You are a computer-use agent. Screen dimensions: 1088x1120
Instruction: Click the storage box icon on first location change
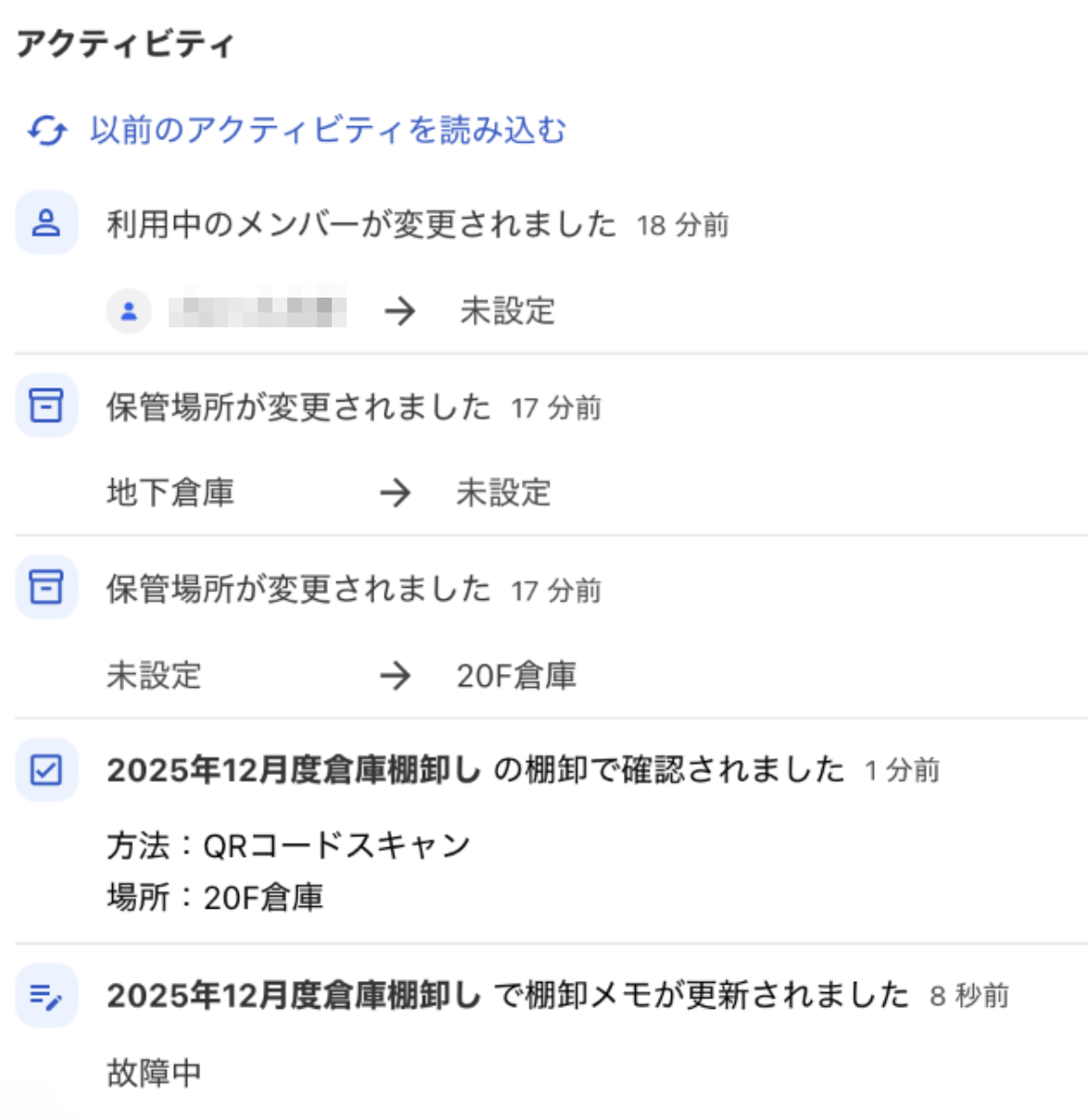tap(46, 405)
